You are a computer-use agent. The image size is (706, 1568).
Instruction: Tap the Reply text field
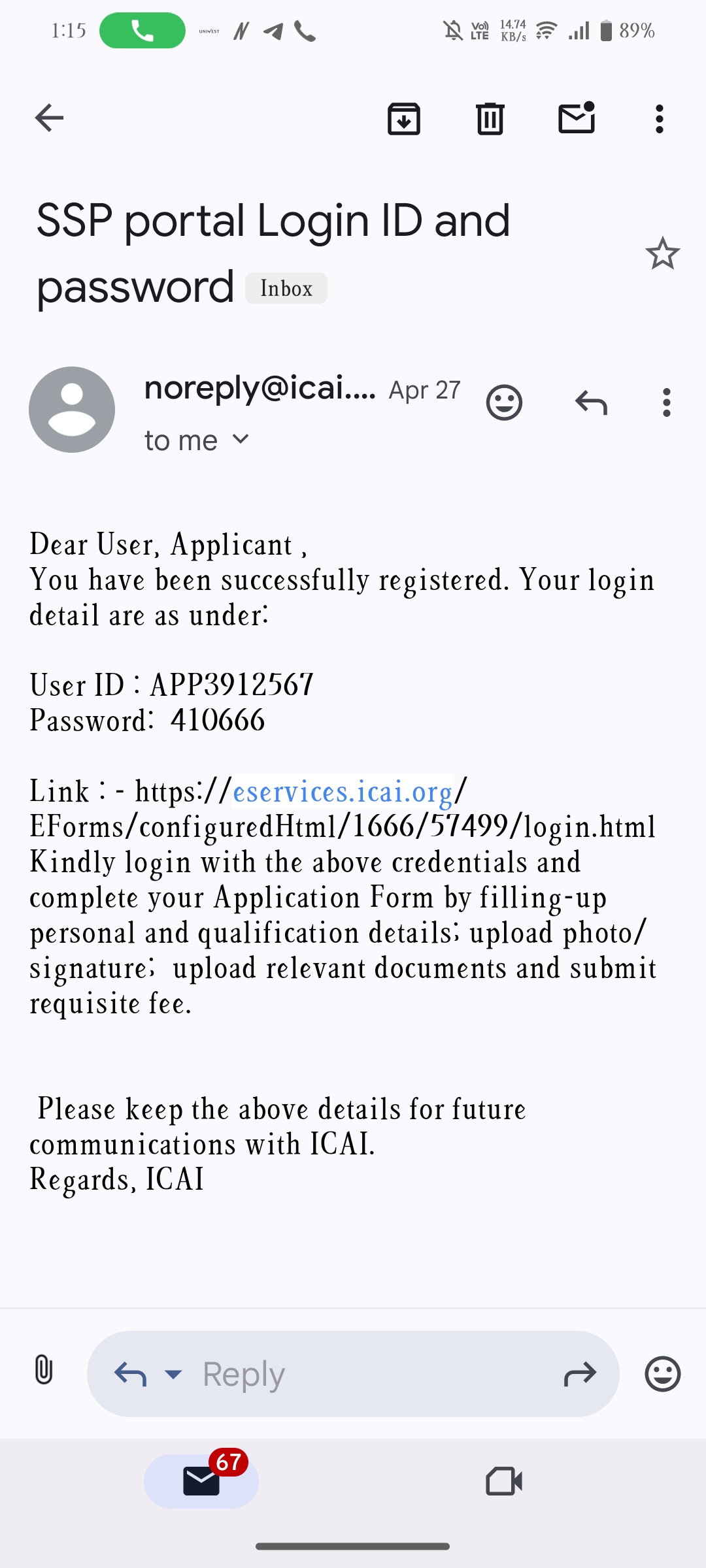tap(366, 1374)
